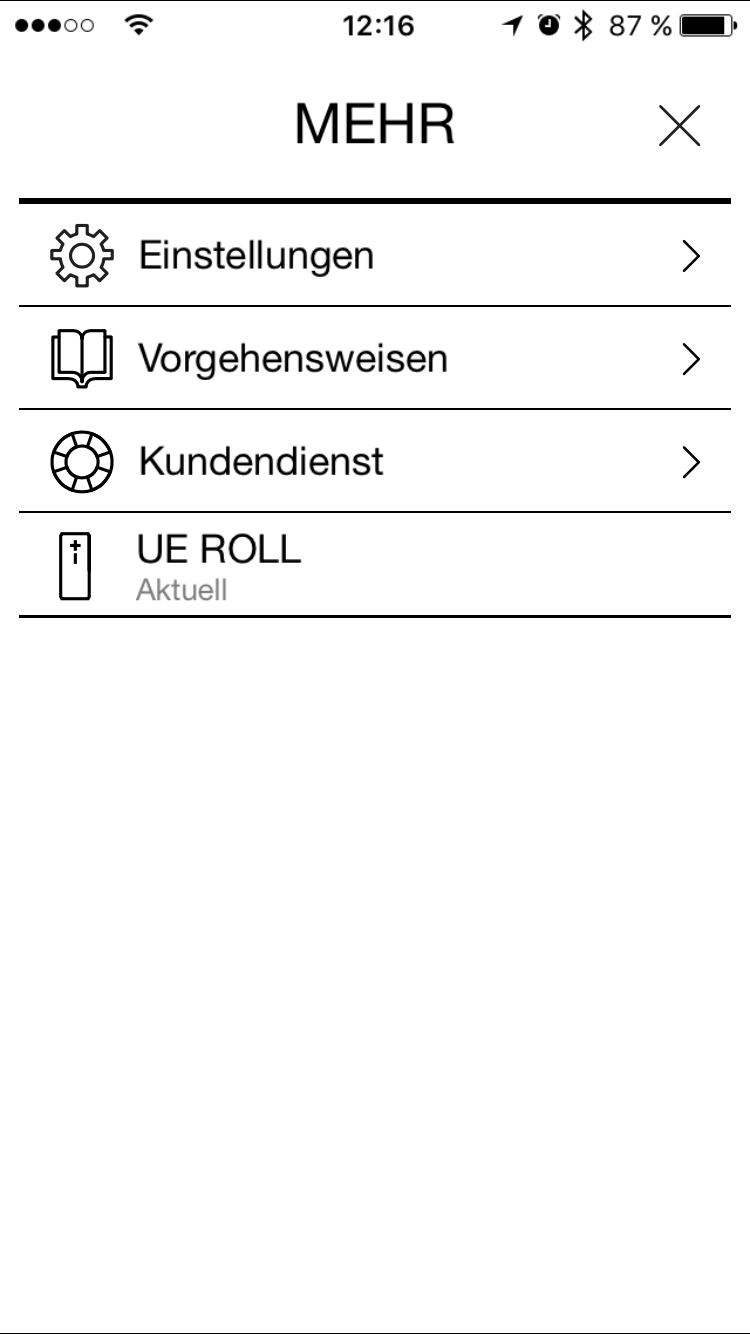Close the MEHR menu
750x1334 pixels.
(x=680, y=126)
